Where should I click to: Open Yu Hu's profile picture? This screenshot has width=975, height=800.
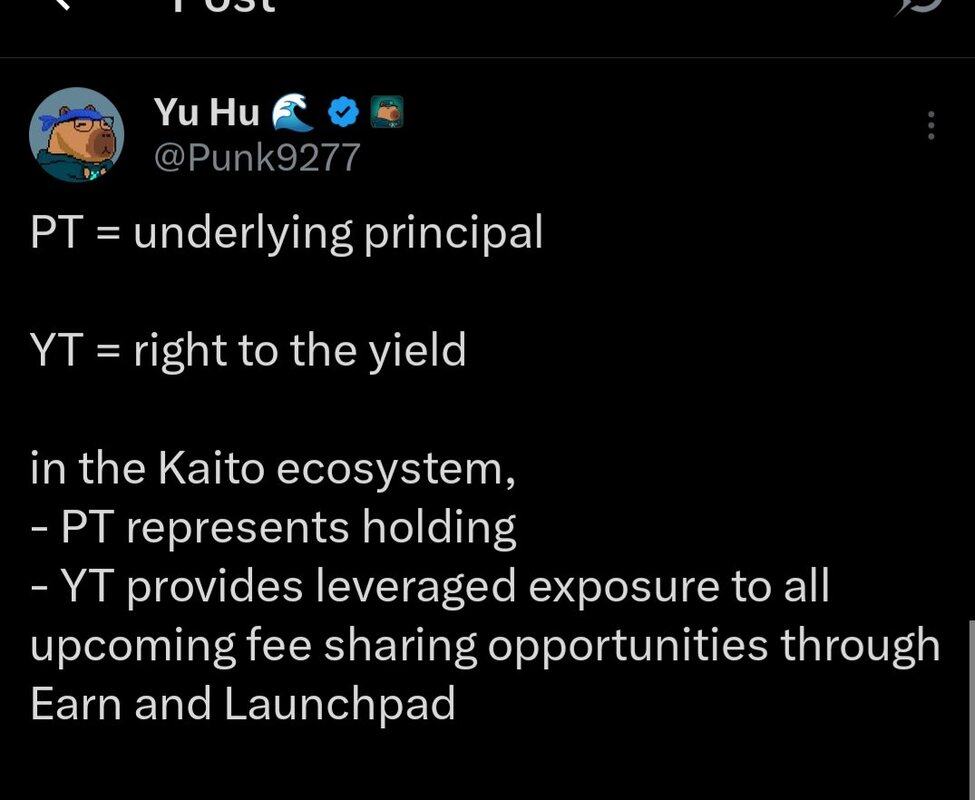(77, 134)
